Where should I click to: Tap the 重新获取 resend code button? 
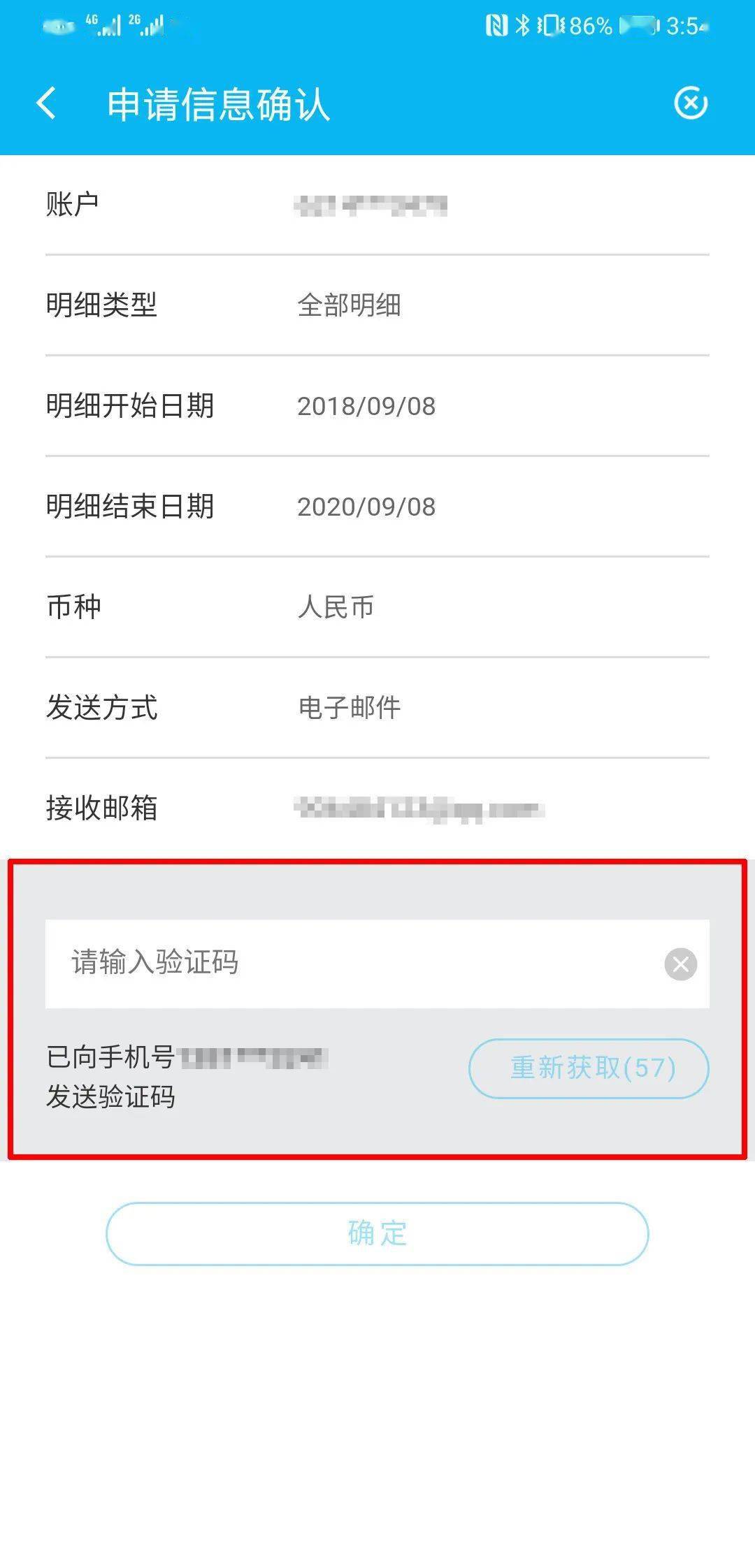(x=589, y=1068)
